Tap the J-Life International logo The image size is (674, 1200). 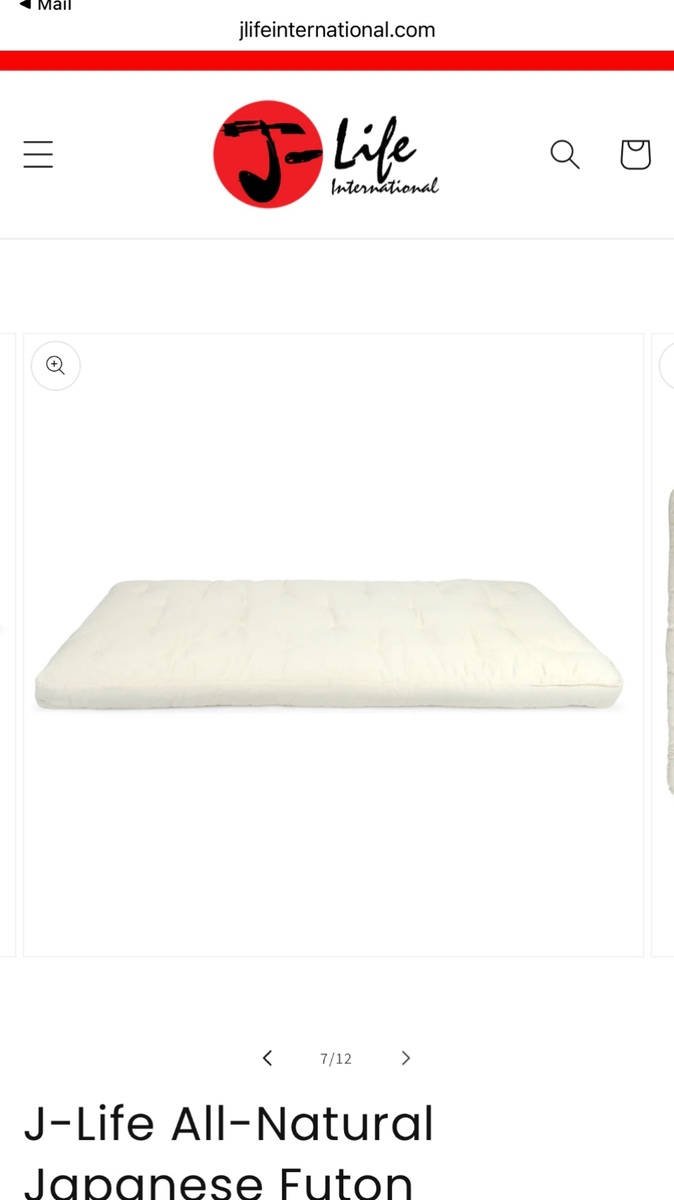coord(326,154)
